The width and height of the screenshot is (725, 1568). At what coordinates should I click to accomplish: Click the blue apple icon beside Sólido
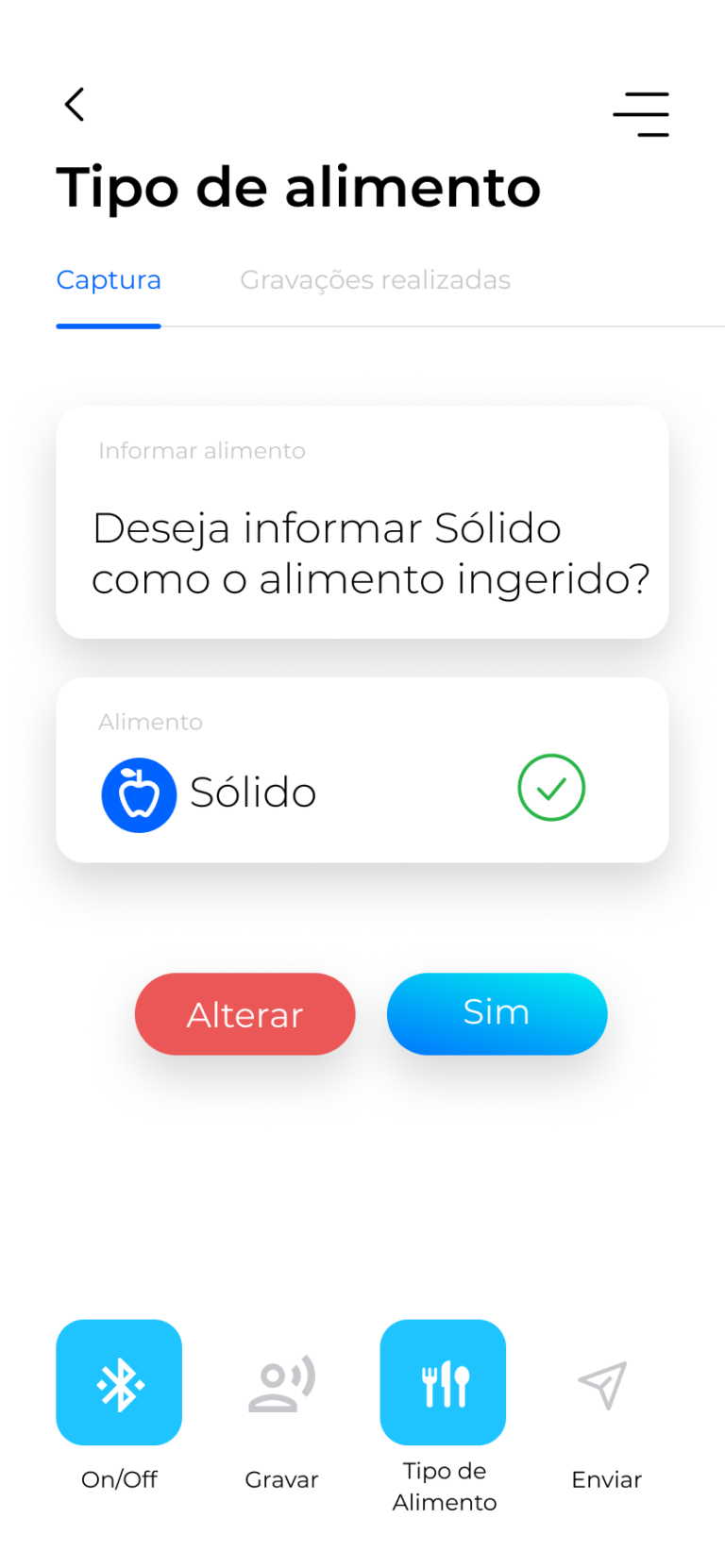click(x=139, y=794)
